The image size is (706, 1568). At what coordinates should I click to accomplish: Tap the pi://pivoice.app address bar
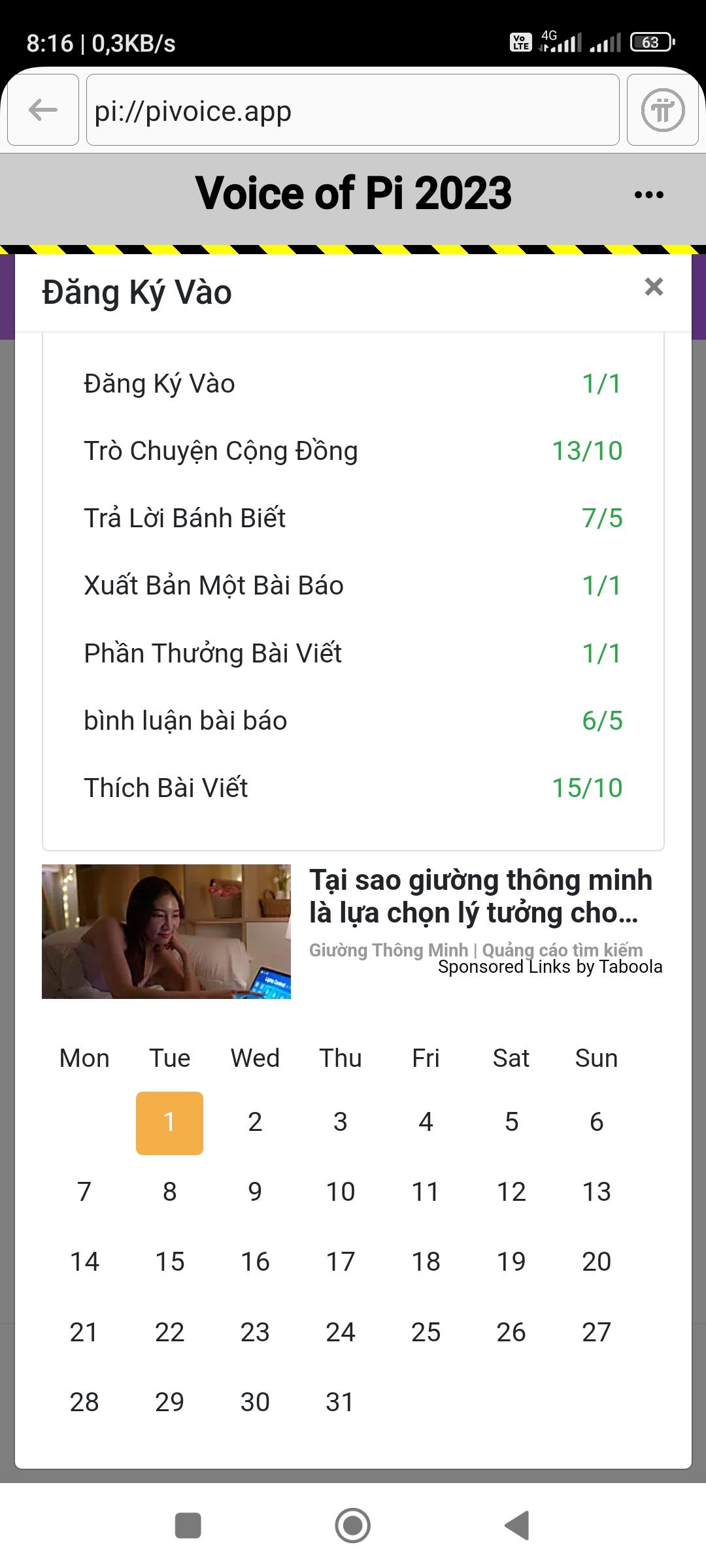352,110
